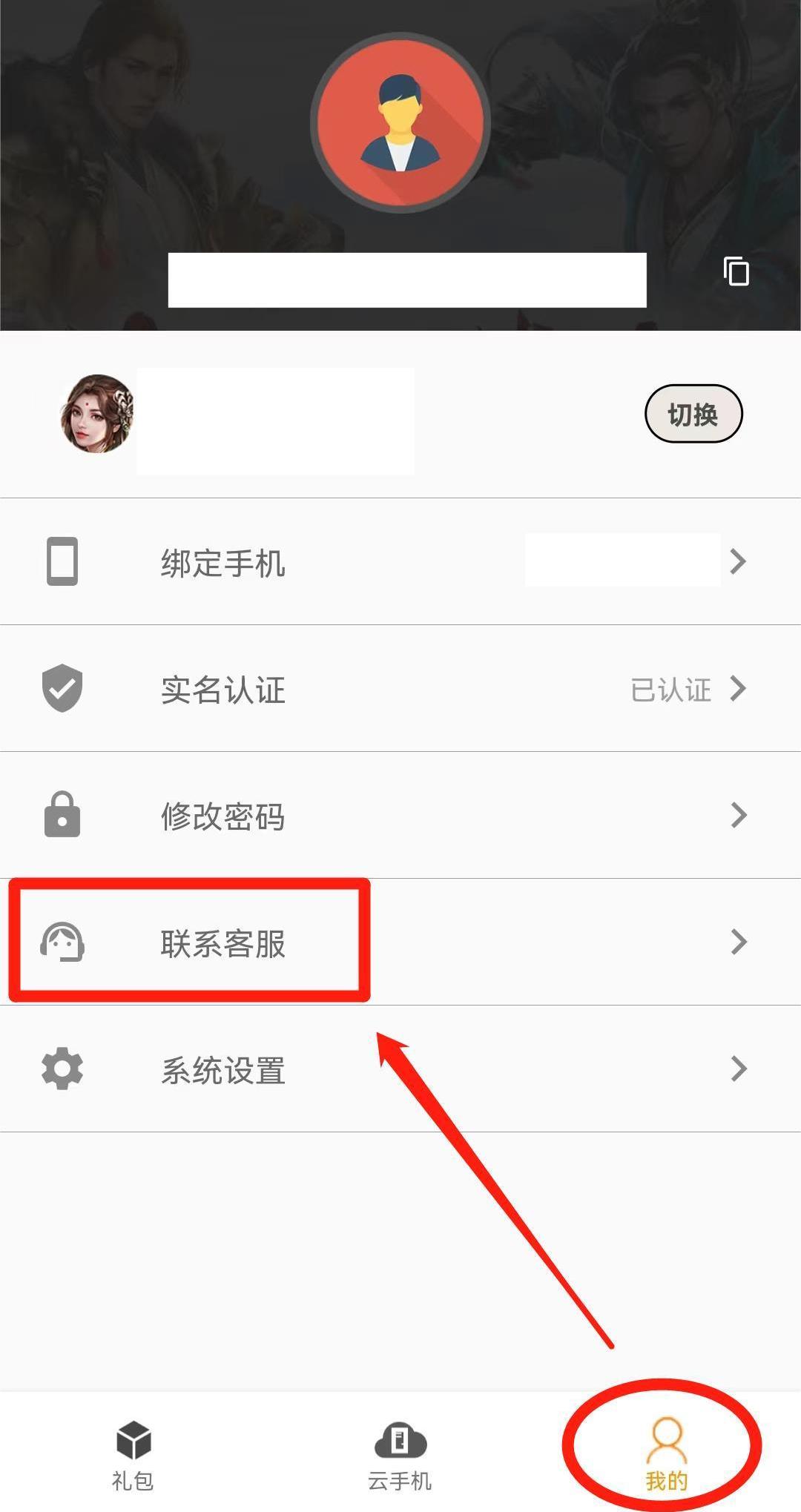Open 联系客服 to contact support
The height and width of the screenshot is (1512, 801).
[222, 942]
